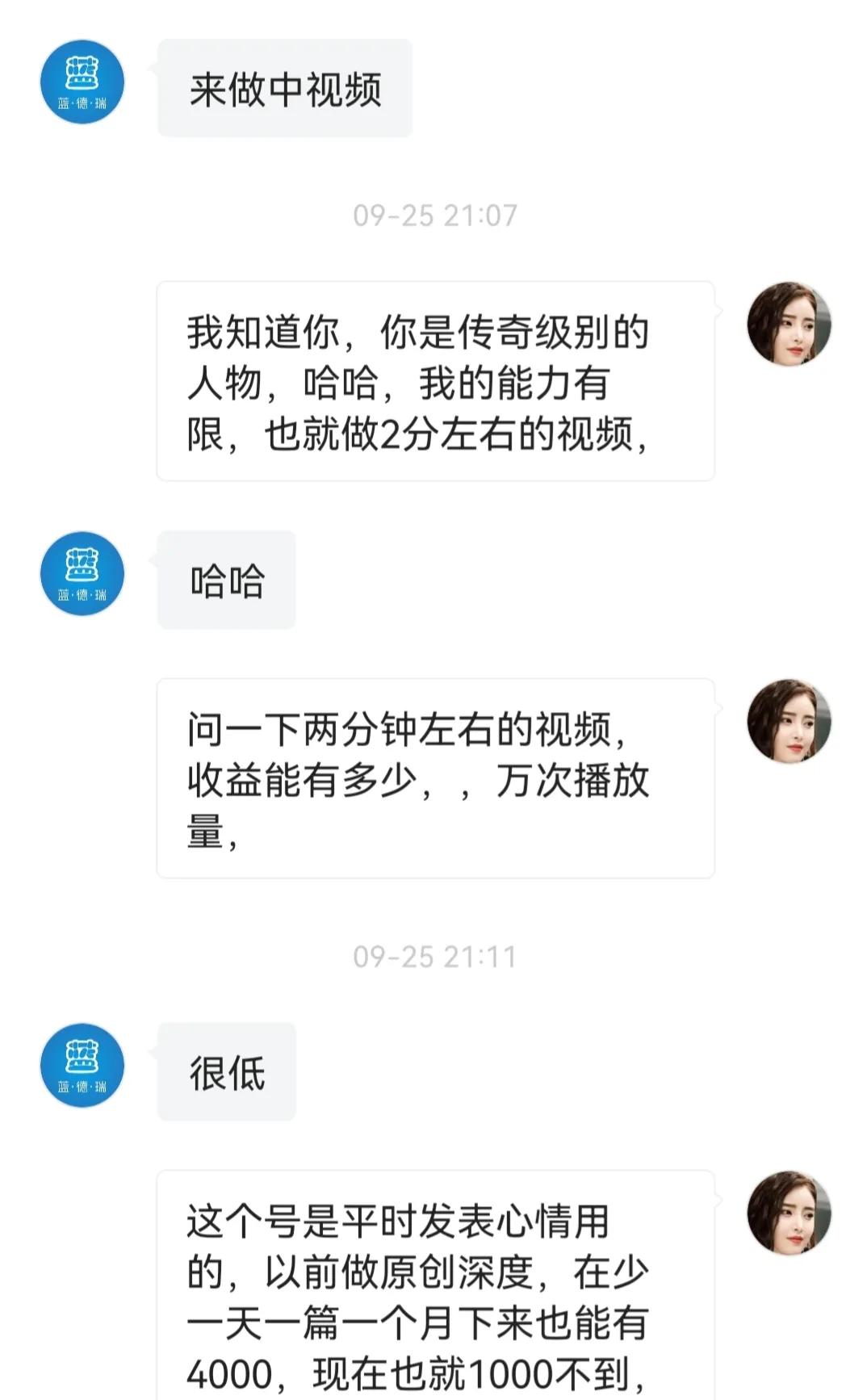The width and height of the screenshot is (846, 1400).
Task: Click the 蓝德瑞 avatar beside 很低 message
Action: [x=81, y=1064]
